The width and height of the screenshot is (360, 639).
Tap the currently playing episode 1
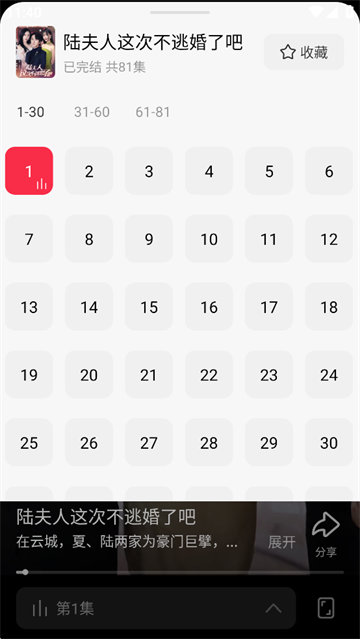coord(29,171)
